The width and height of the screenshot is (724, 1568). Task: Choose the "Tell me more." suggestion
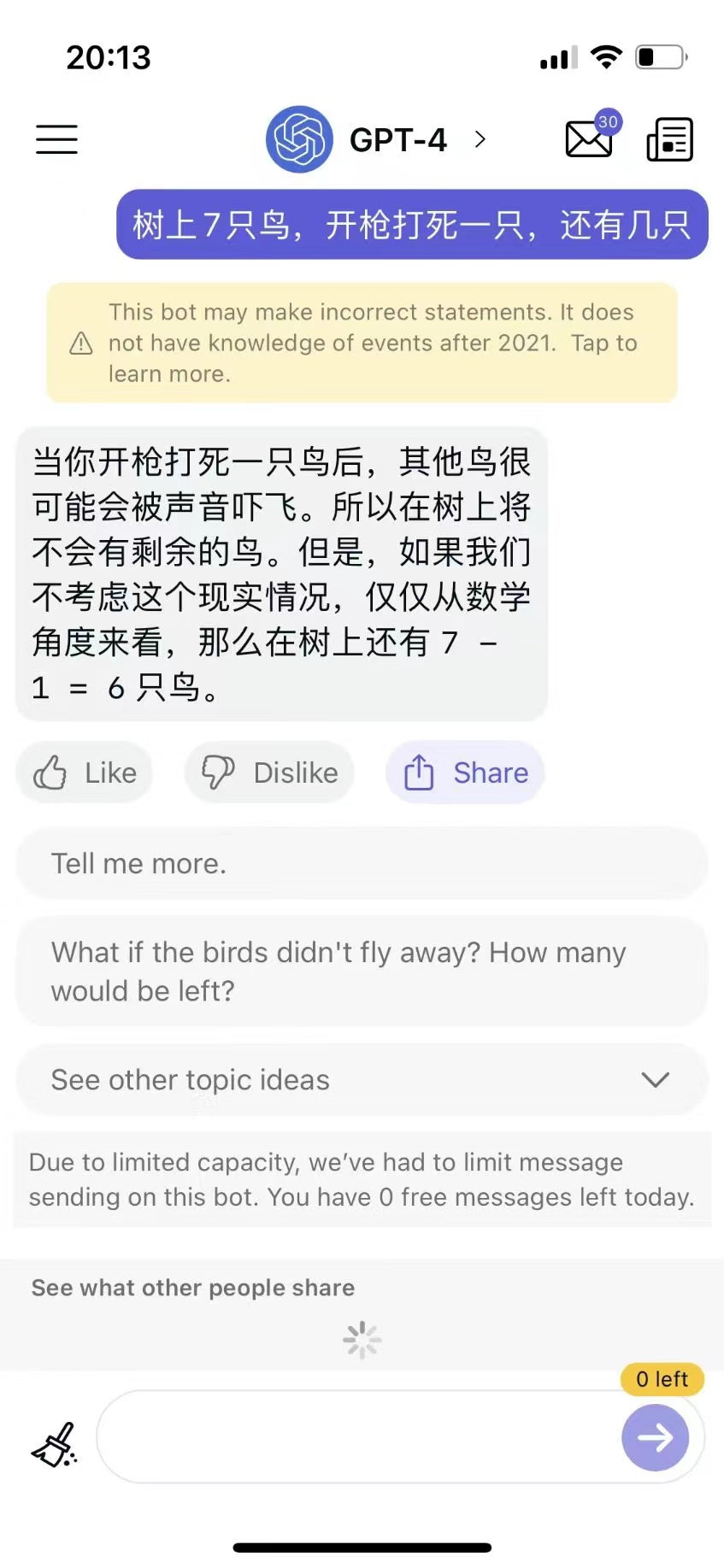coord(362,864)
